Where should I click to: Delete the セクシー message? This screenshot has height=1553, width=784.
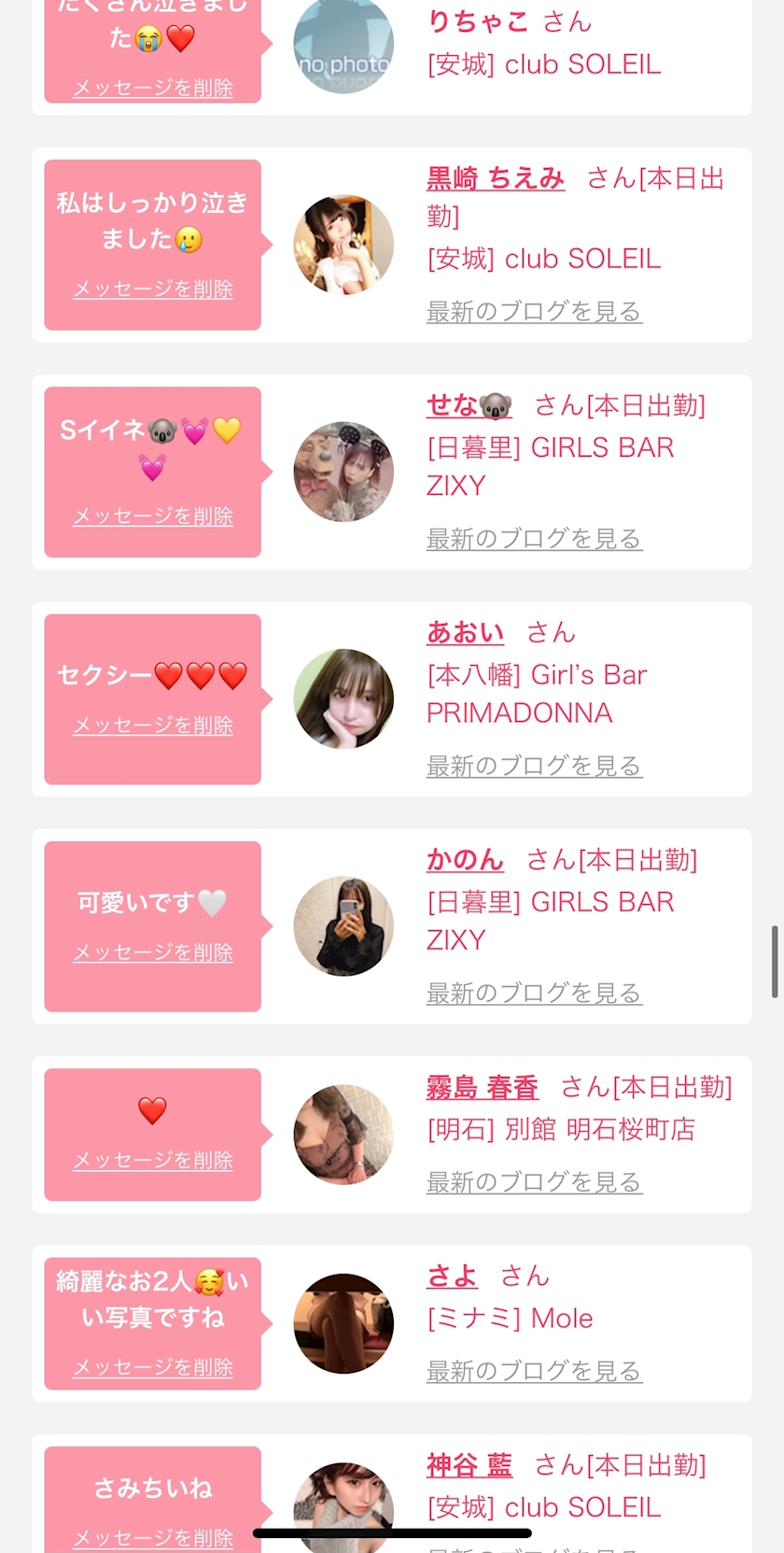(x=153, y=726)
